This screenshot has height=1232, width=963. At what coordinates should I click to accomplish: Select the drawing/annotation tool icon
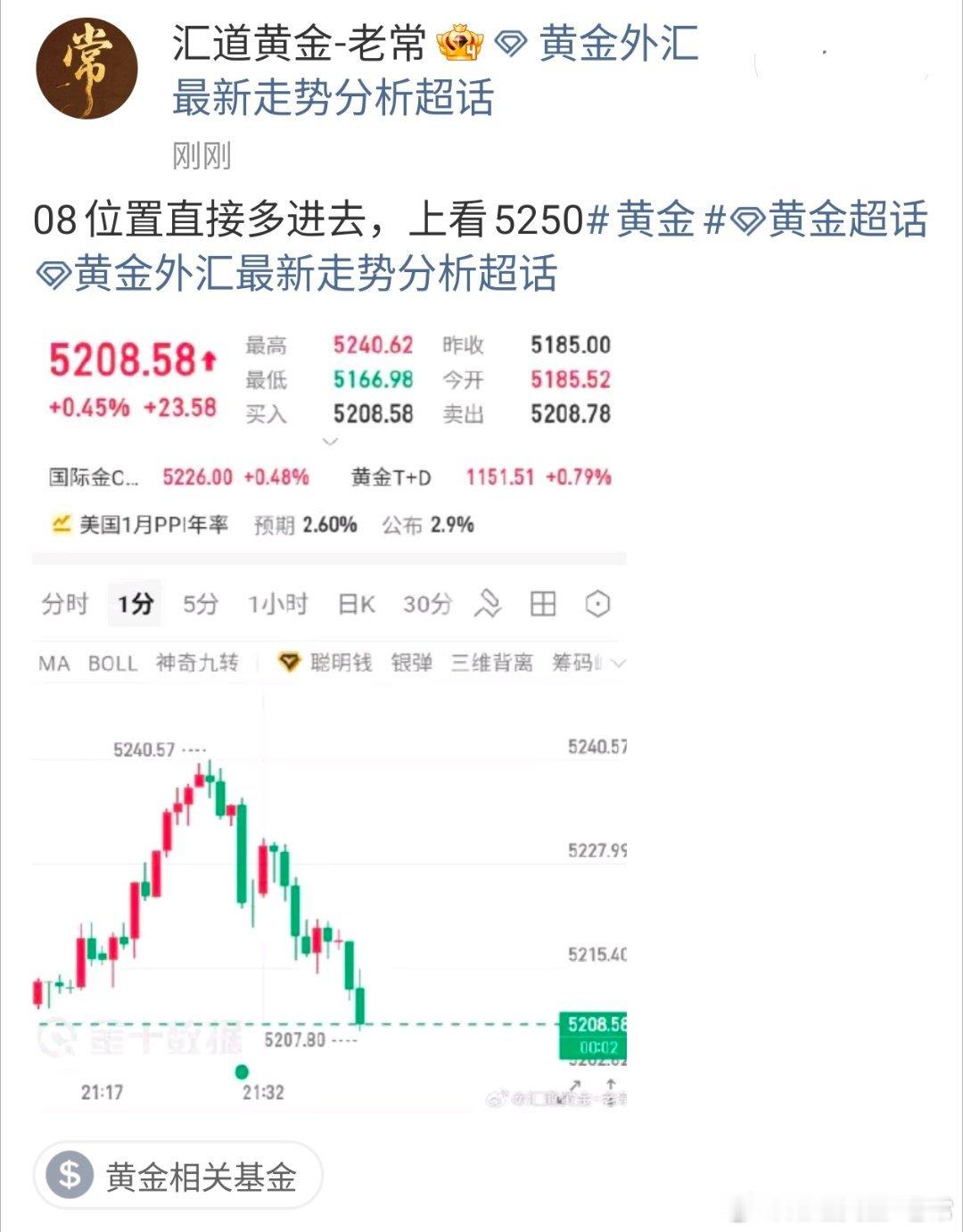pos(488,604)
